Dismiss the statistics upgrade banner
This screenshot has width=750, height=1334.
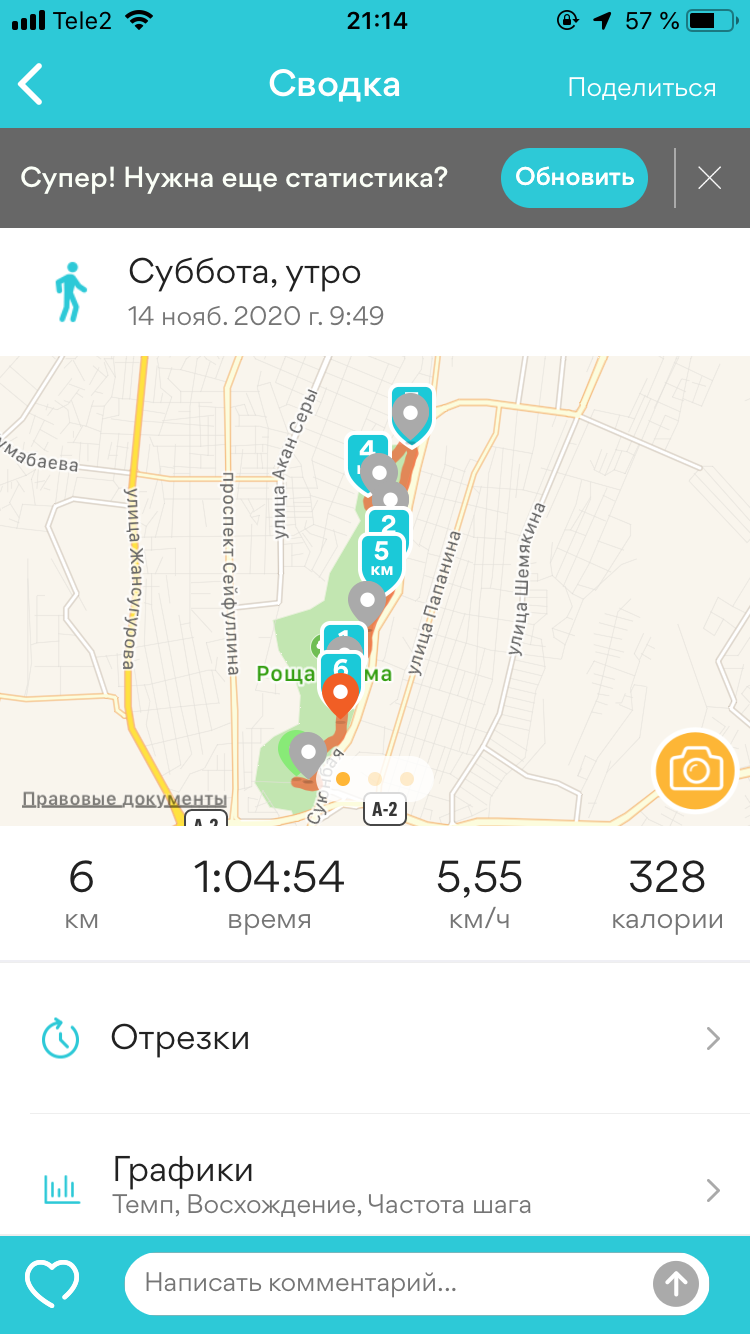tap(709, 178)
